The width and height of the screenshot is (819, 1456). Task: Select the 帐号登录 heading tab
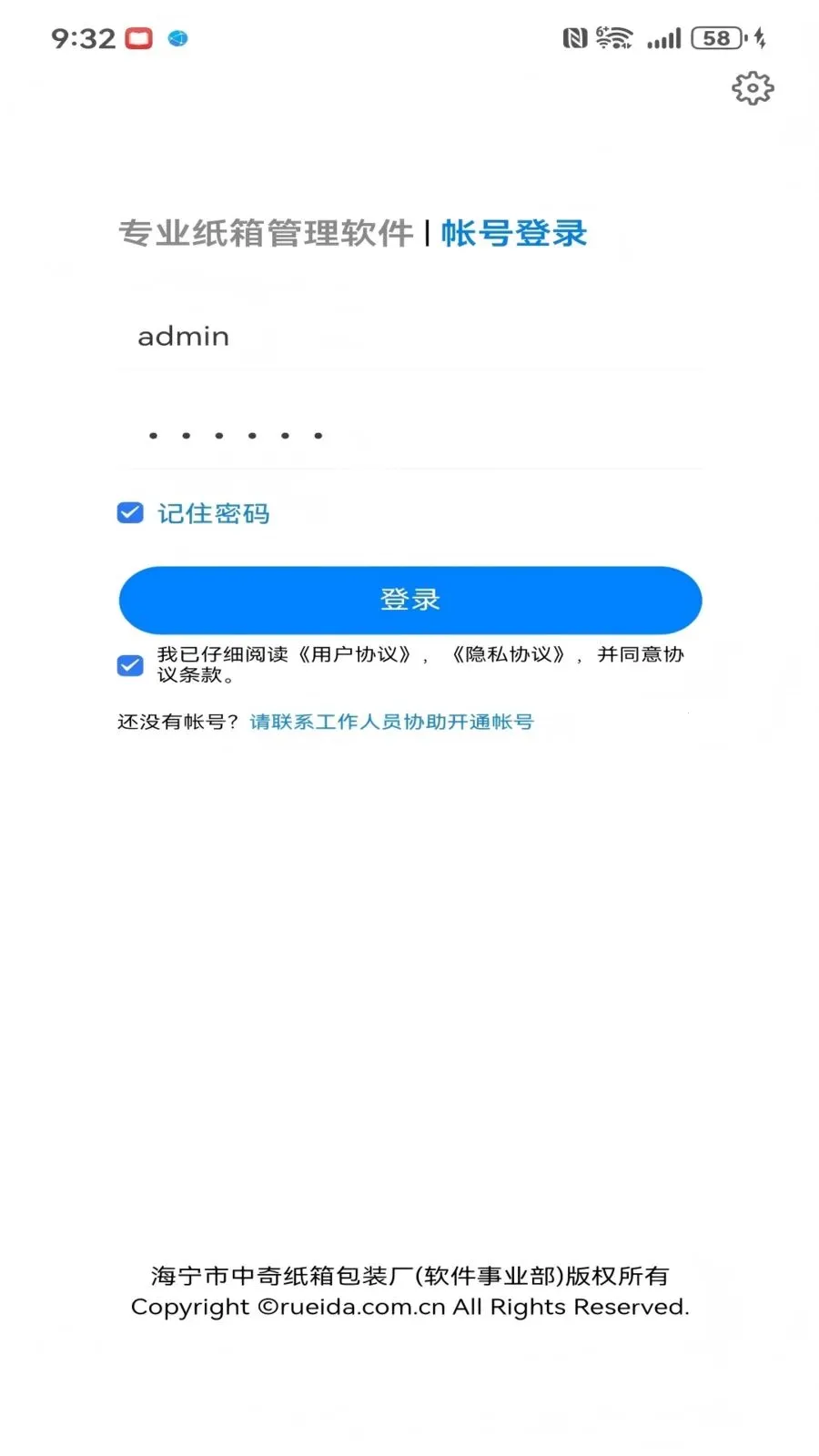point(512,233)
